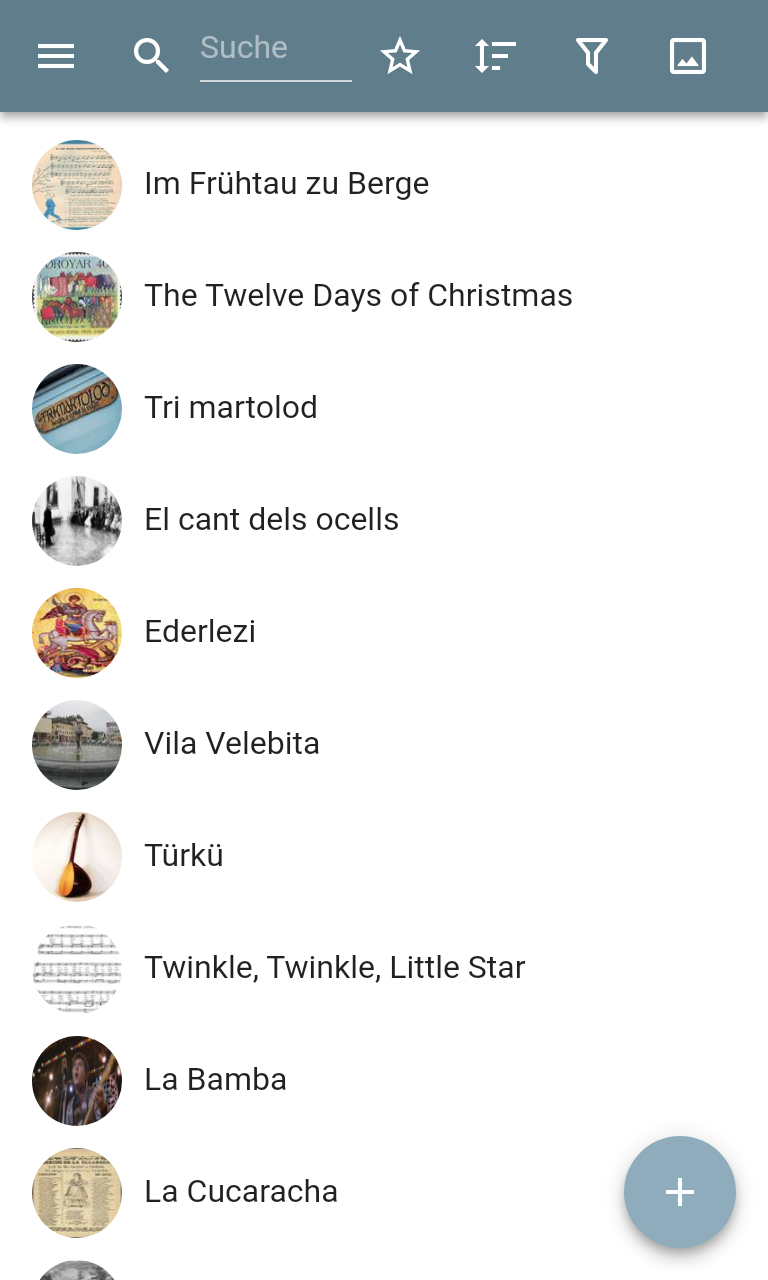The height and width of the screenshot is (1280, 768).
Task: Tap the magnifier search icon
Action: (151, 56)
